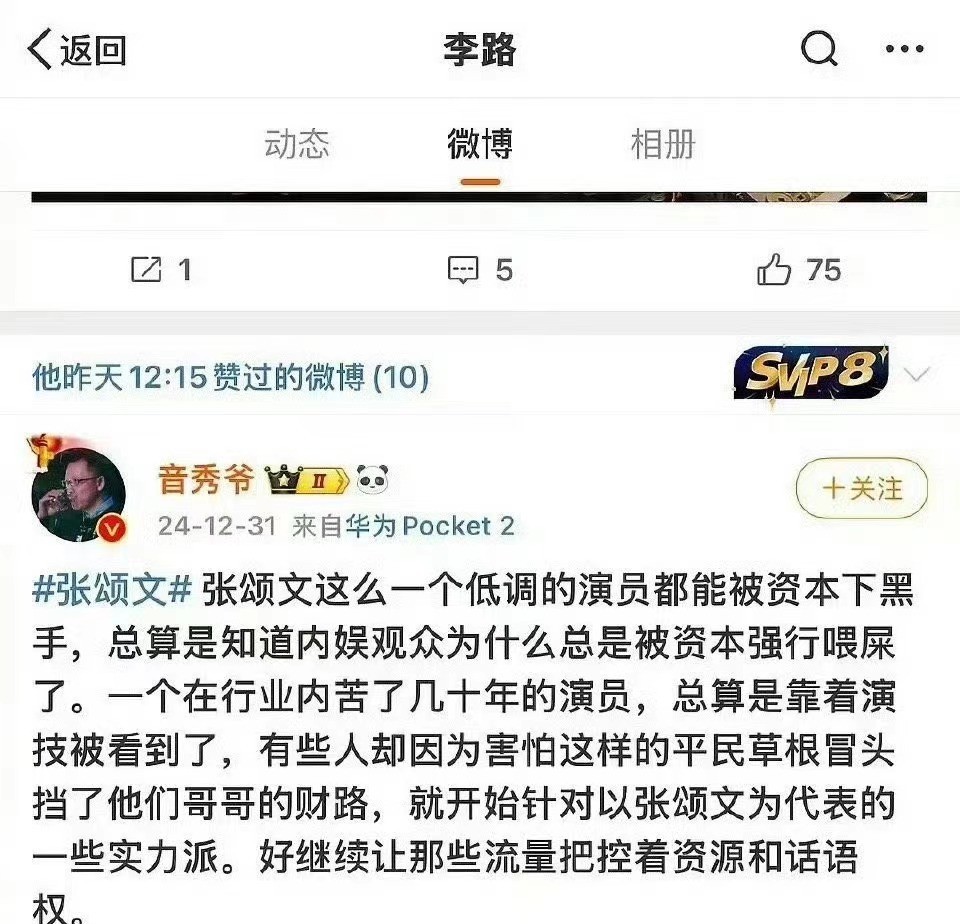This screenshot has width=960, height=924.
Task: Open the #张颂文# hashtag link
Action: (x=111, y=589)
